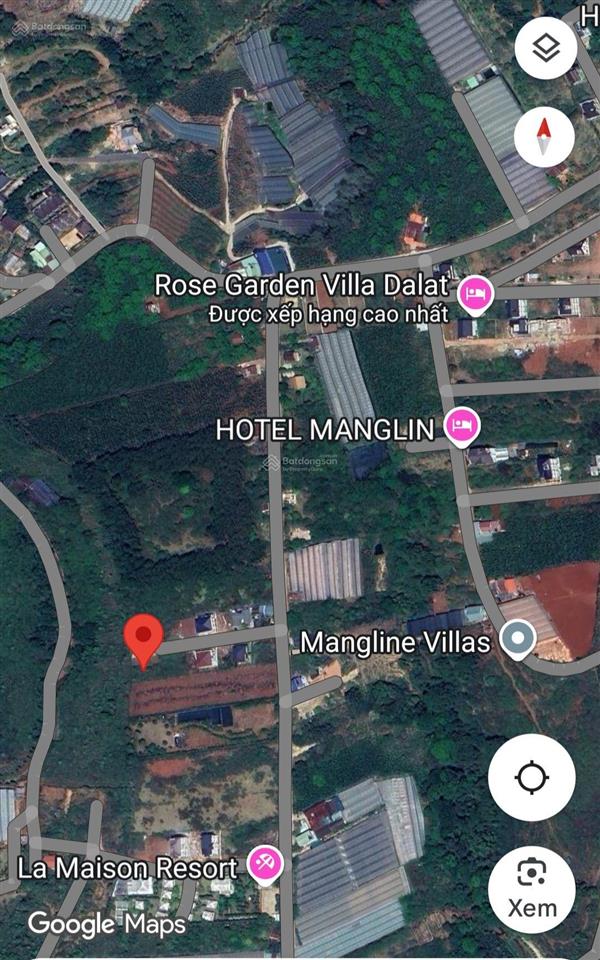The width and height of the screenshot is (600, 960).
Task: Open the La Maison Resort pin
Action: 265,866
